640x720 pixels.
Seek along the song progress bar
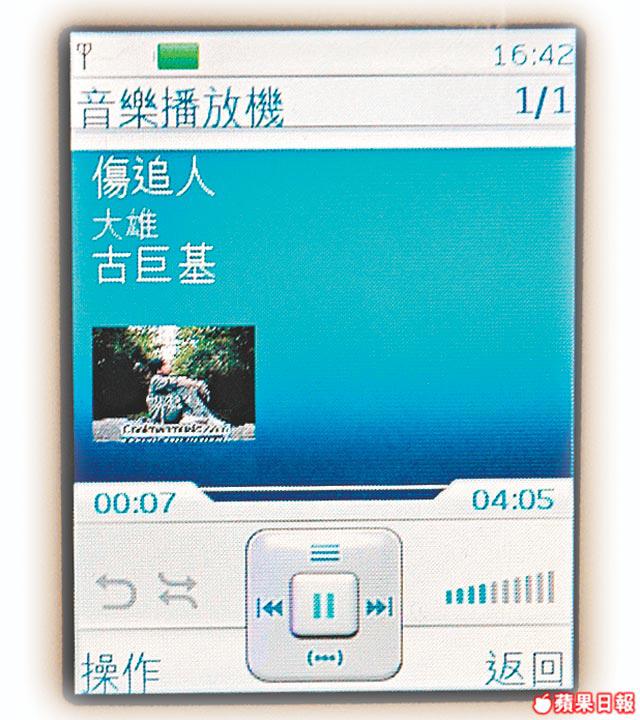322,494
